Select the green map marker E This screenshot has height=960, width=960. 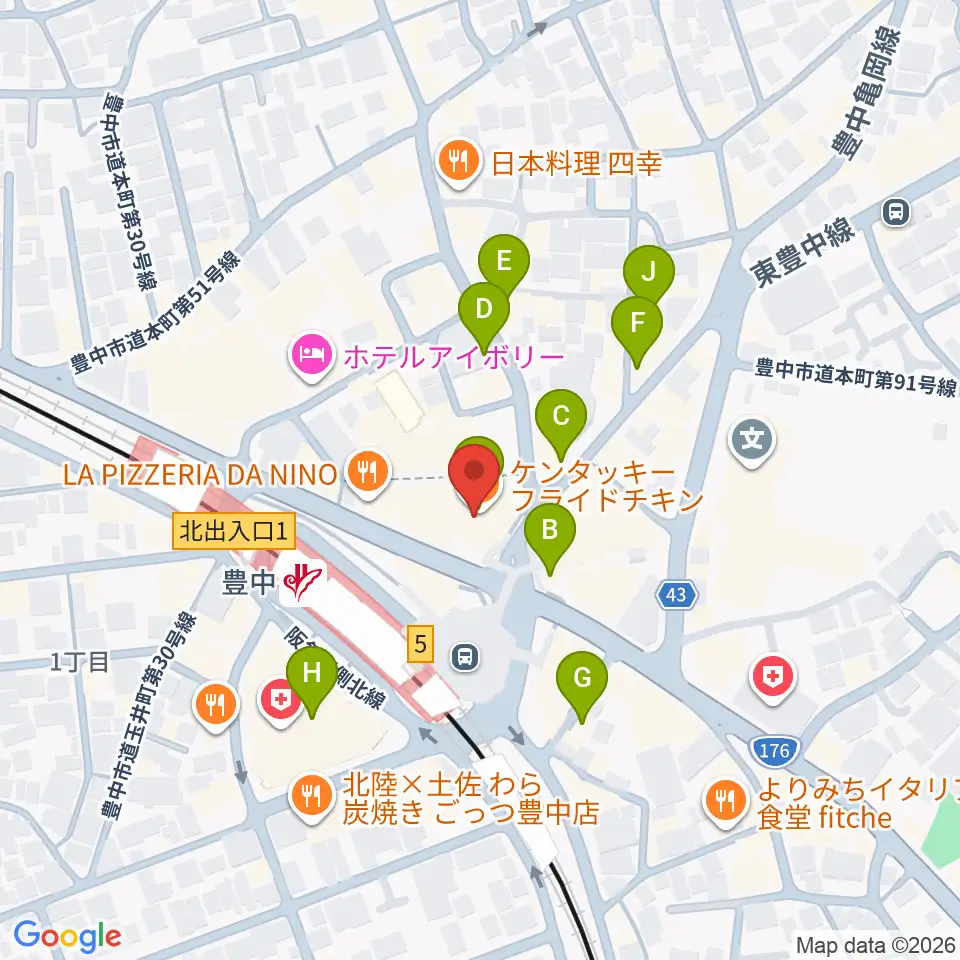[504, 262]
